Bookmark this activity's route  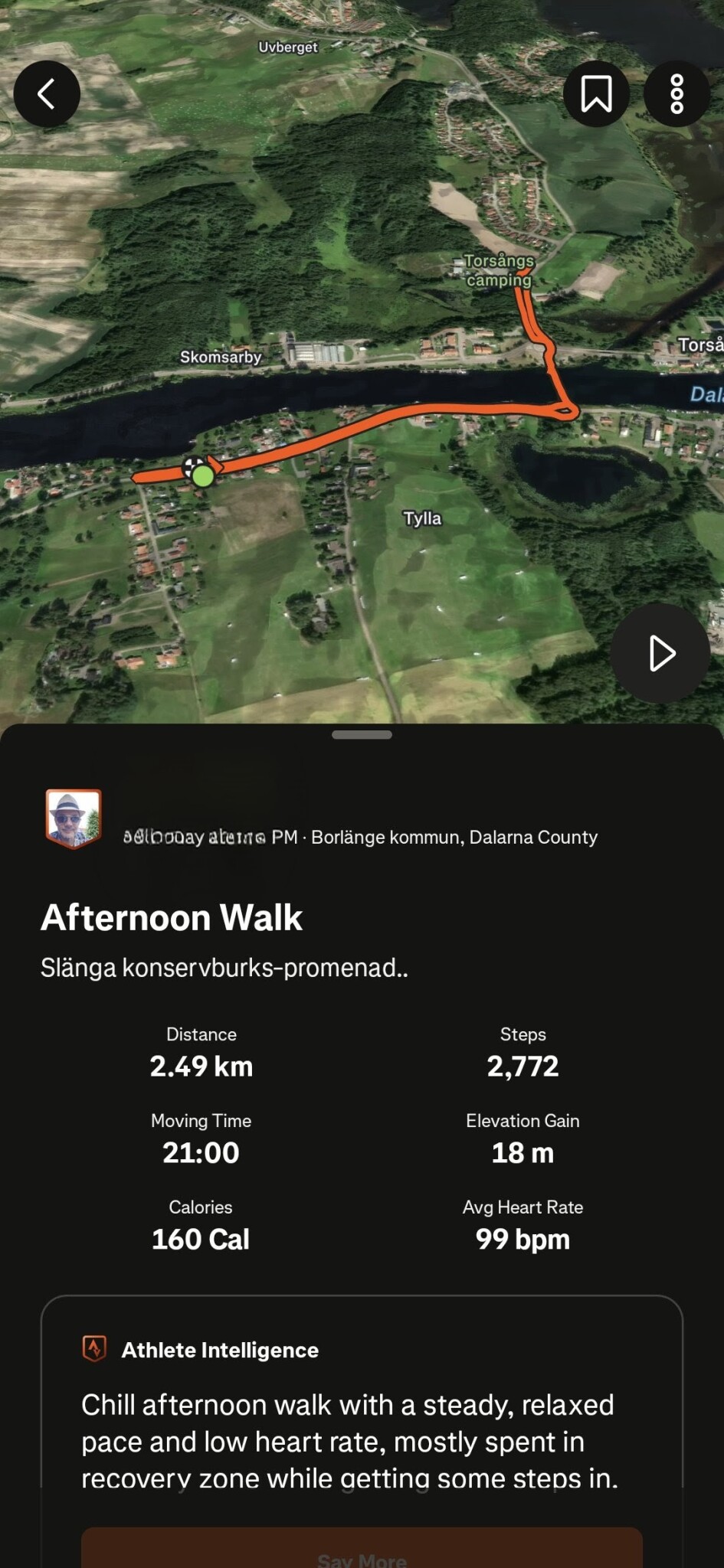pos(596,94)
